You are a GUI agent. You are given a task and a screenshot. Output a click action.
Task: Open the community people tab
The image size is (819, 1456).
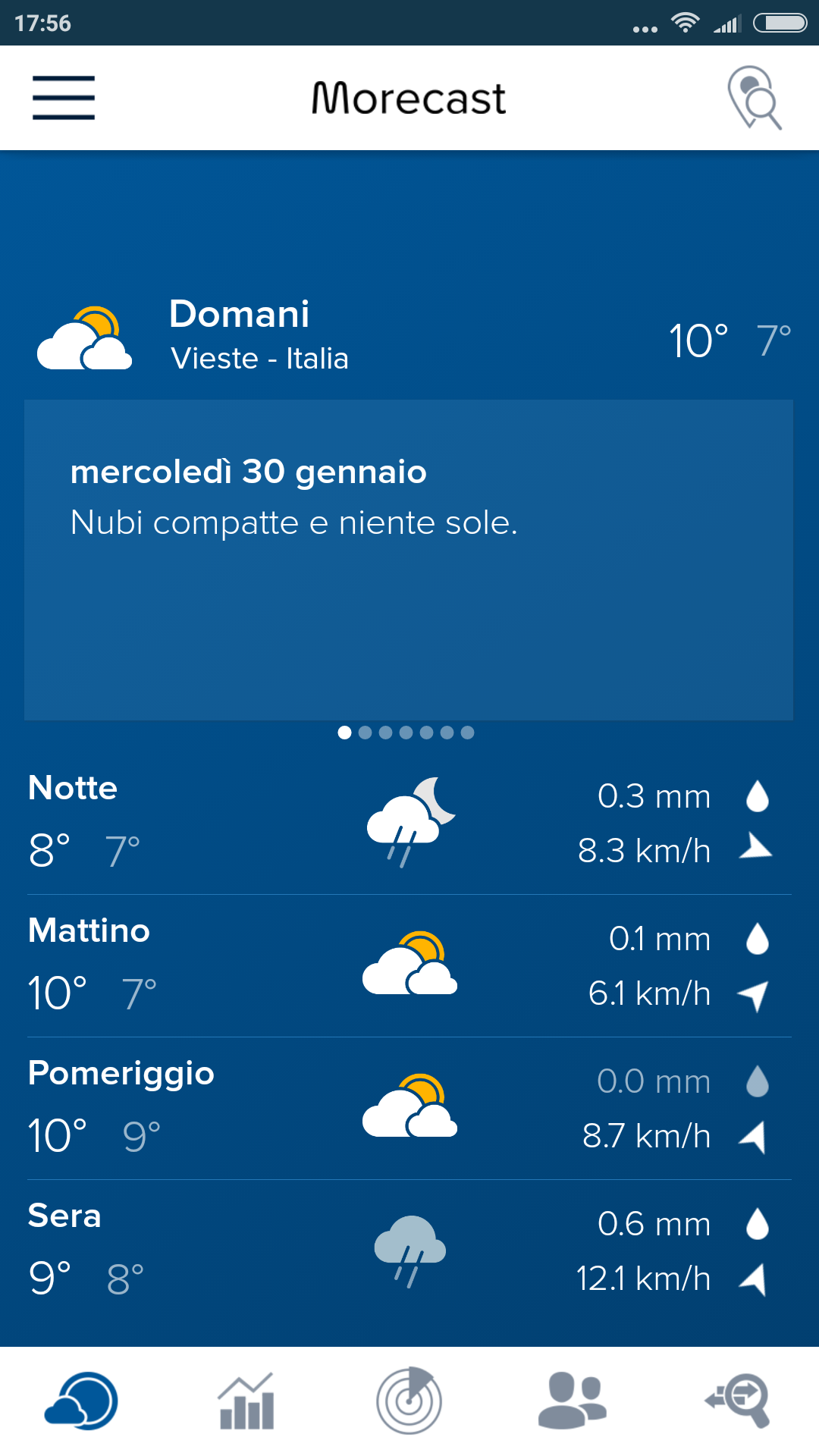[x=573, y=1401]
